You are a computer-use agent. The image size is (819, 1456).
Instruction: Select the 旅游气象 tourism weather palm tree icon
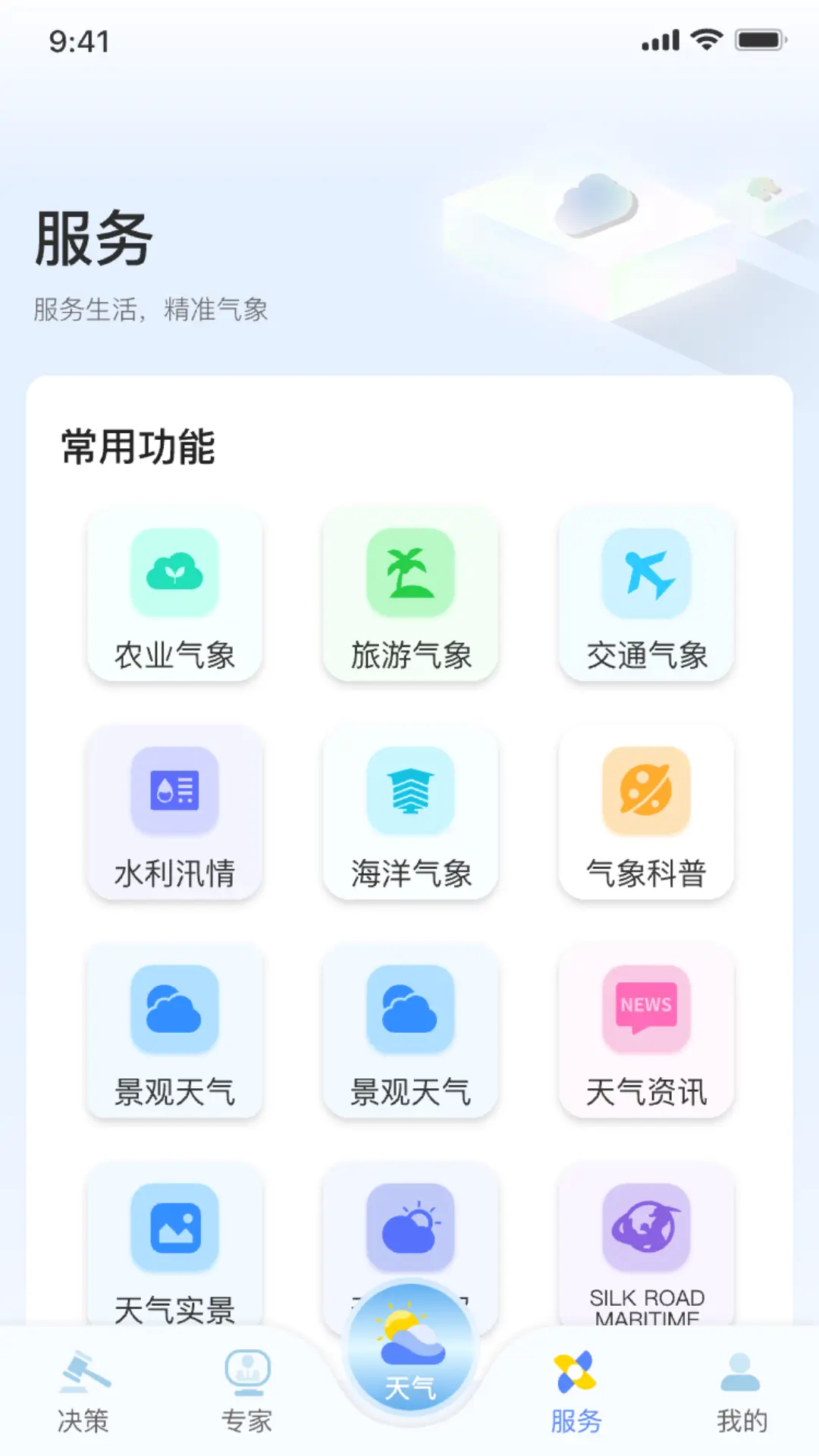[410, 573]
